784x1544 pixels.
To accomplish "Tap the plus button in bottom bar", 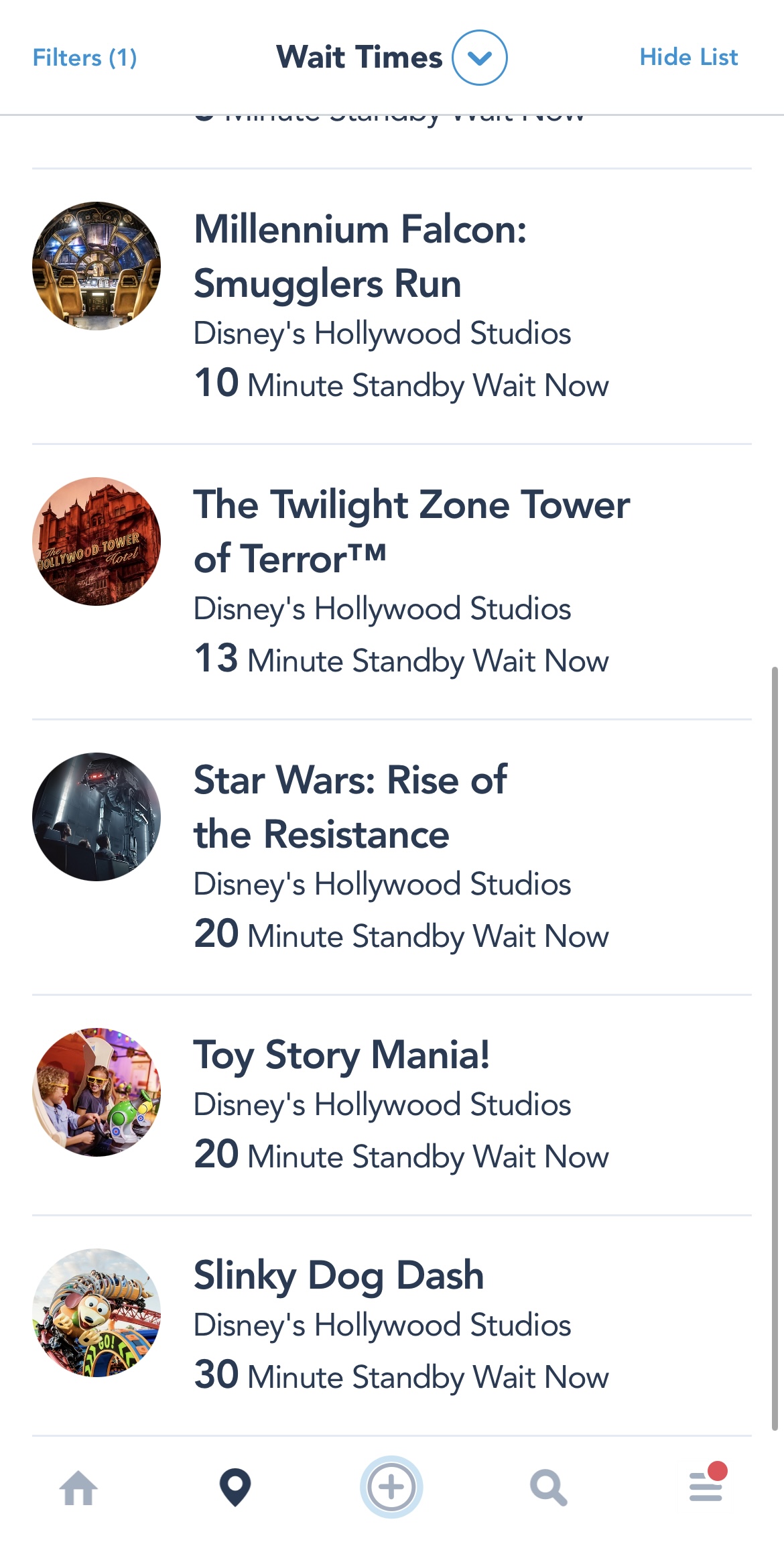I will pyautogui.click(x=392, y=1487).
